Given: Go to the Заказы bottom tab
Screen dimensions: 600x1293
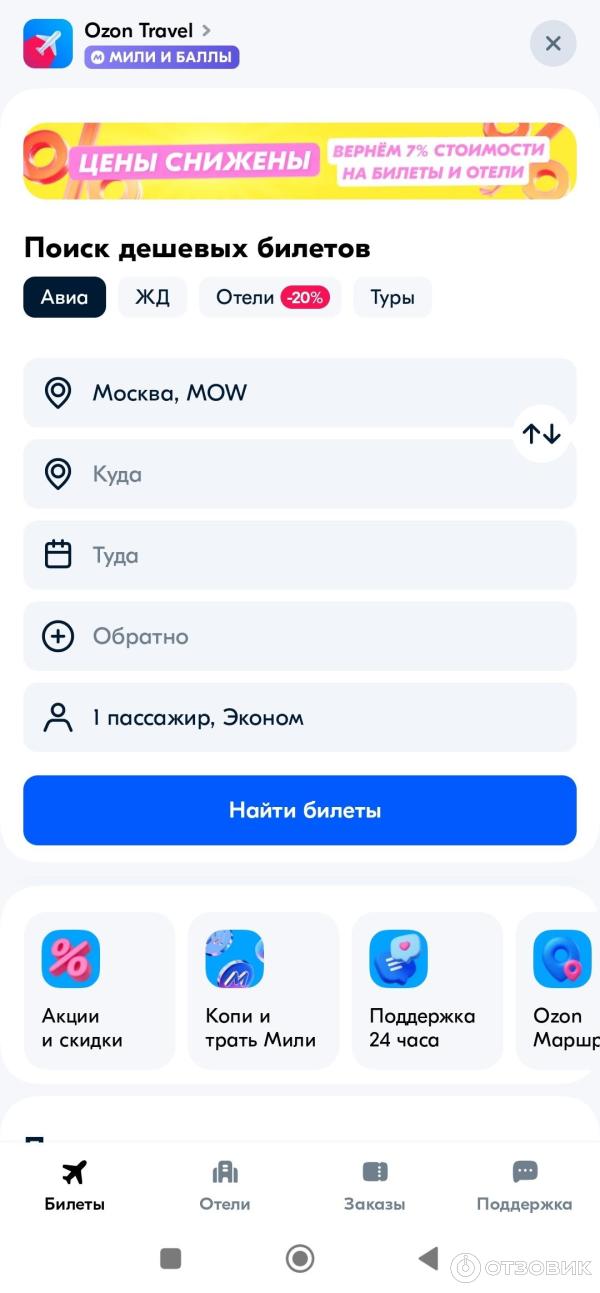Looking at the screenshot, I should point(375,1186).
